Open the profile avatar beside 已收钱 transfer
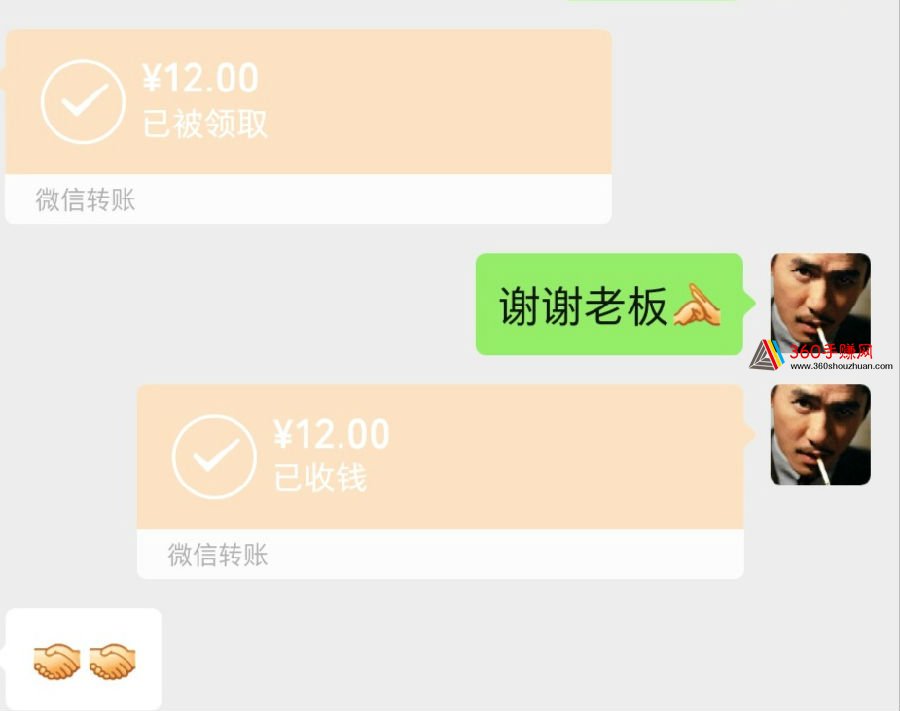 tap(820, 435)
